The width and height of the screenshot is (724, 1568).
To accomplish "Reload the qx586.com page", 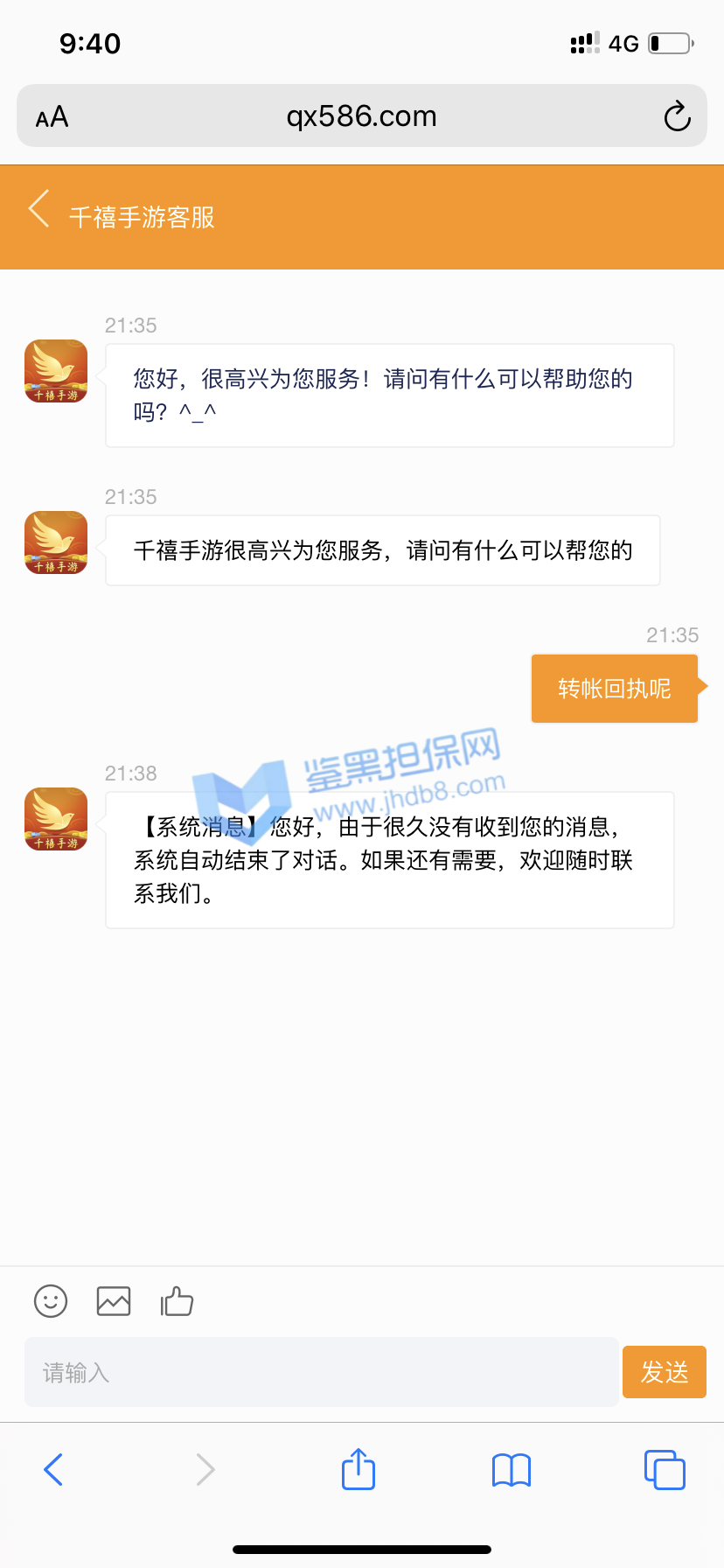I will tap(677, 116).
